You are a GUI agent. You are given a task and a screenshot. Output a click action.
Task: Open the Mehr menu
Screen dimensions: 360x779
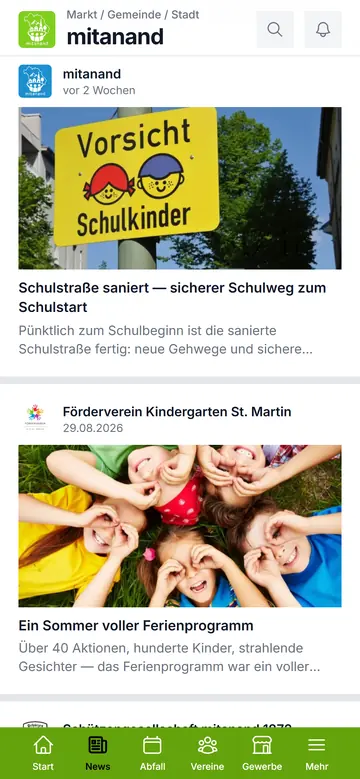coord(317,753)
